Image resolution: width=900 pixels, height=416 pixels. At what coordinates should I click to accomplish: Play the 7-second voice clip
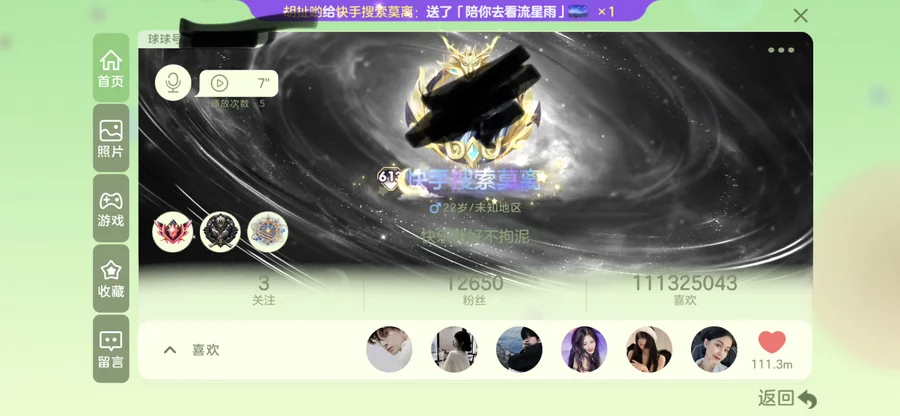point(220,83)
